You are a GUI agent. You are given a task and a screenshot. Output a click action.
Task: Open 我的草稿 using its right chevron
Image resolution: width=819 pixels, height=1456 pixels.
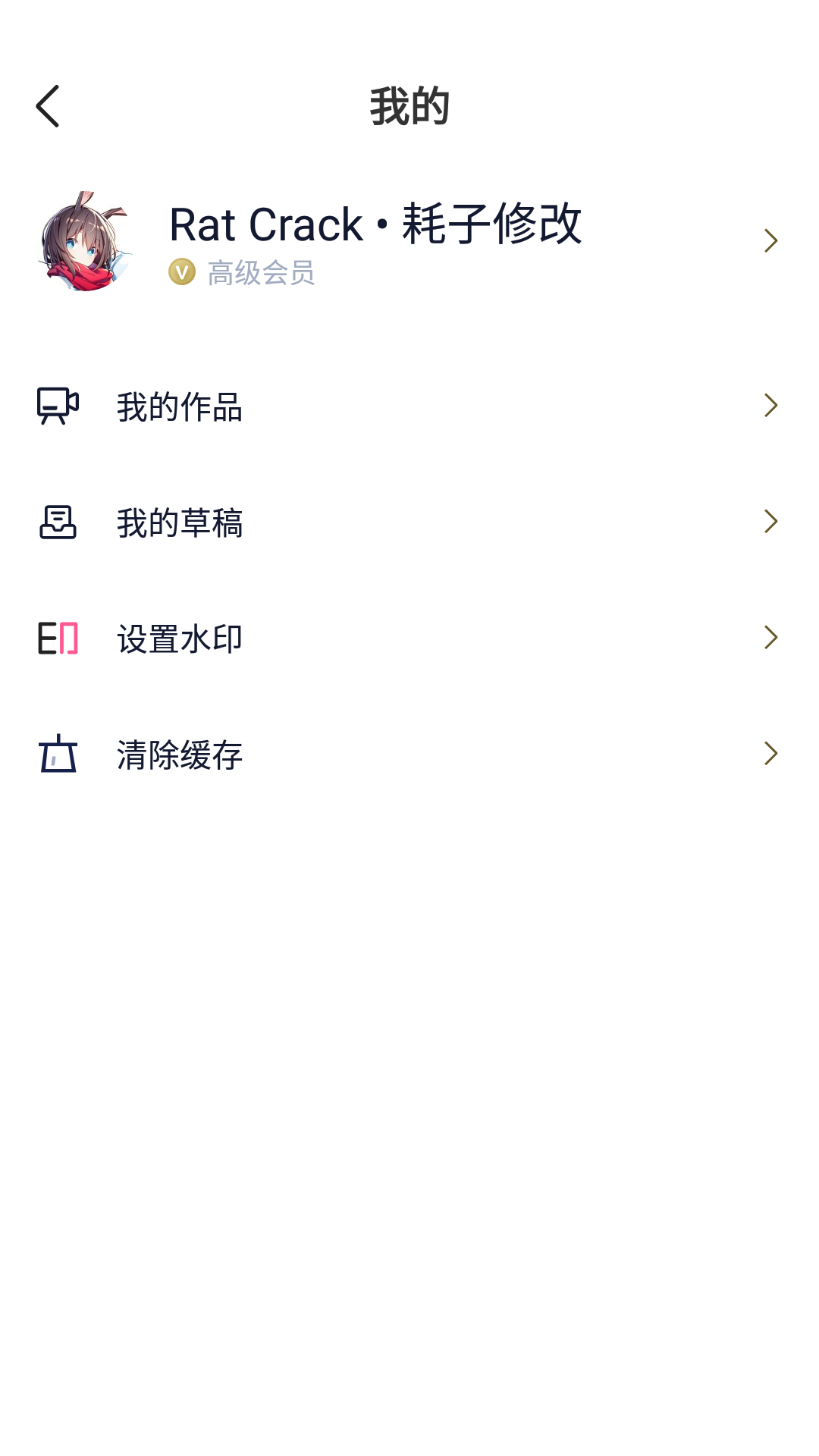771,522
